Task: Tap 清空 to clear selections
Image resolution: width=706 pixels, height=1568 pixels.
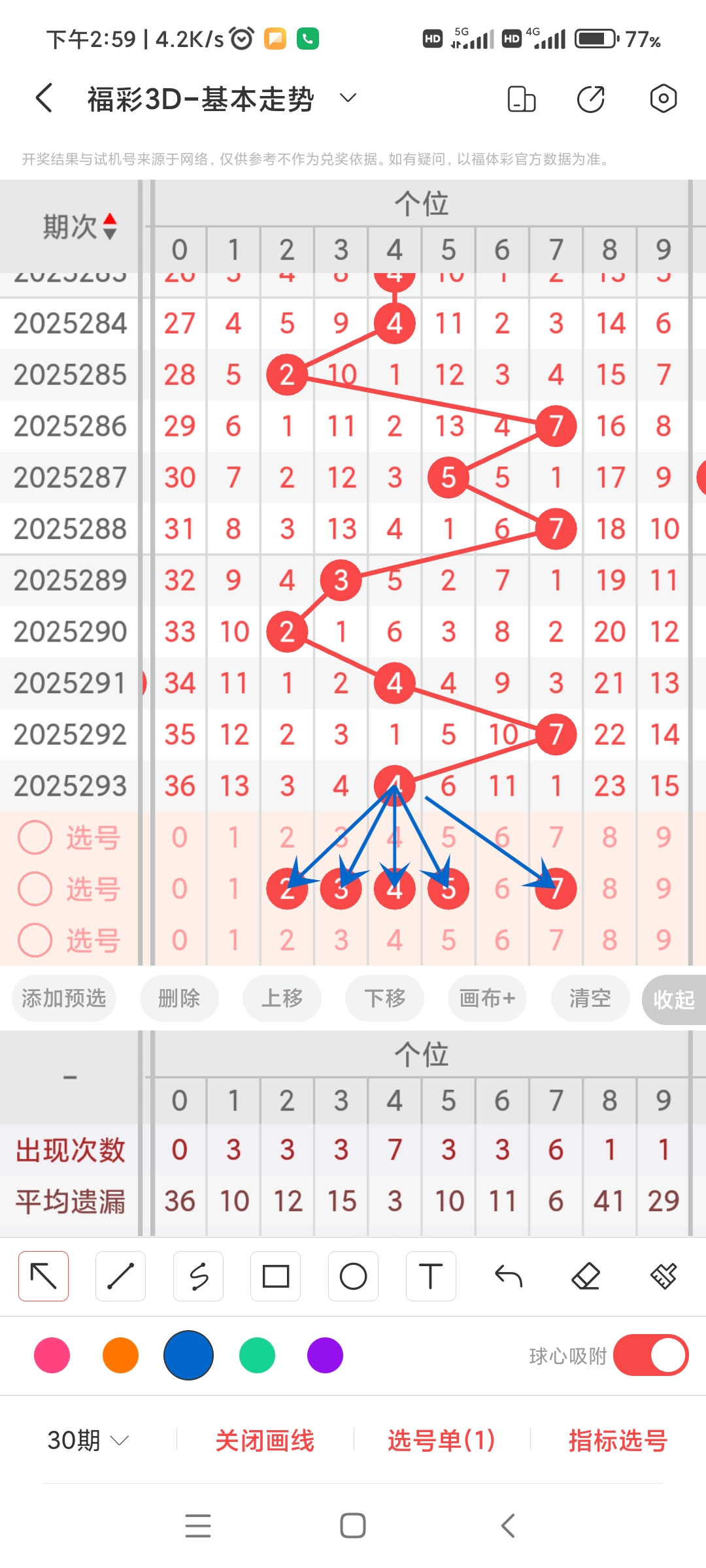Action: point(590,998)
